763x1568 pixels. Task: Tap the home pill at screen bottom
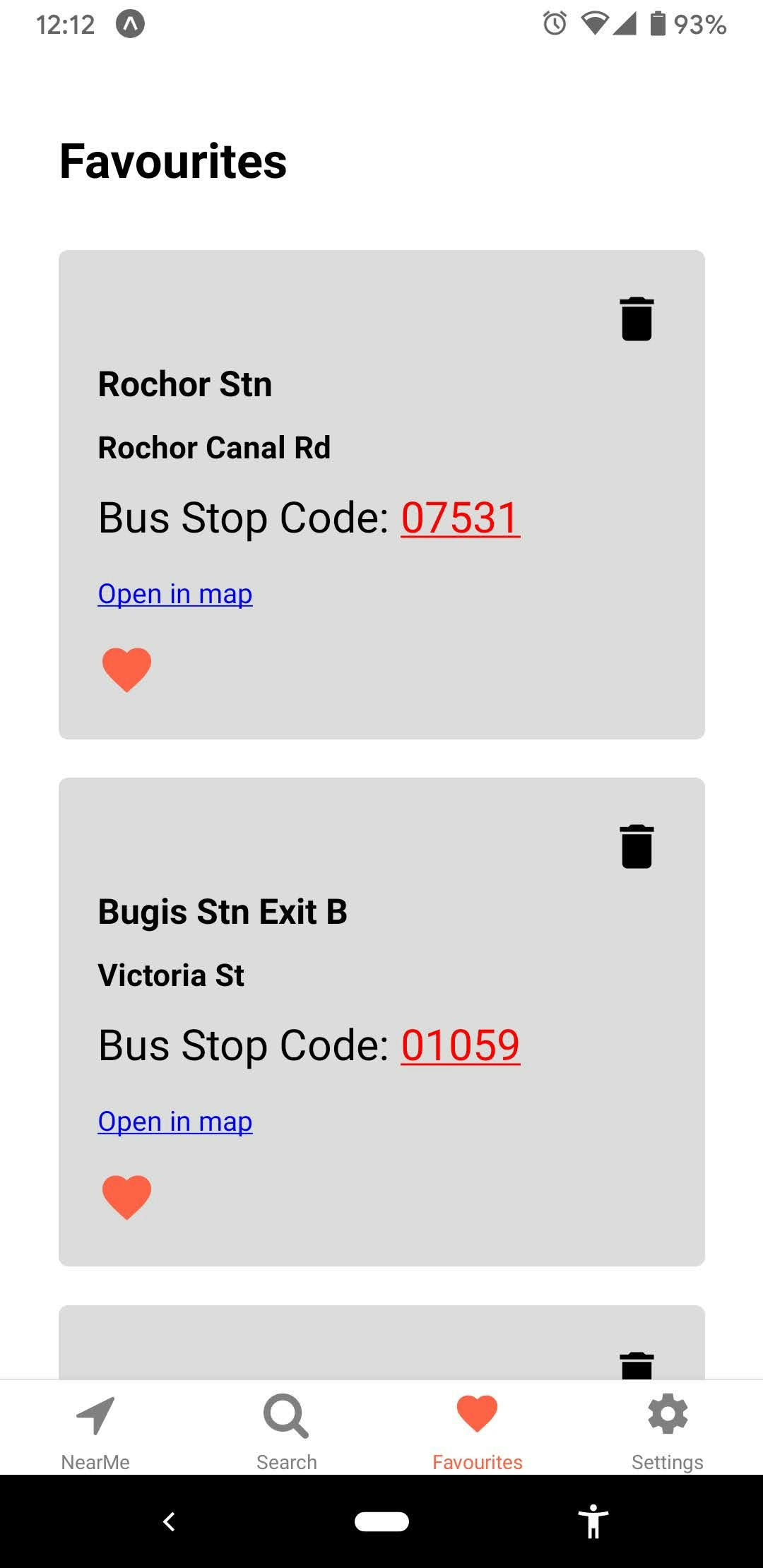point(381,1522)
